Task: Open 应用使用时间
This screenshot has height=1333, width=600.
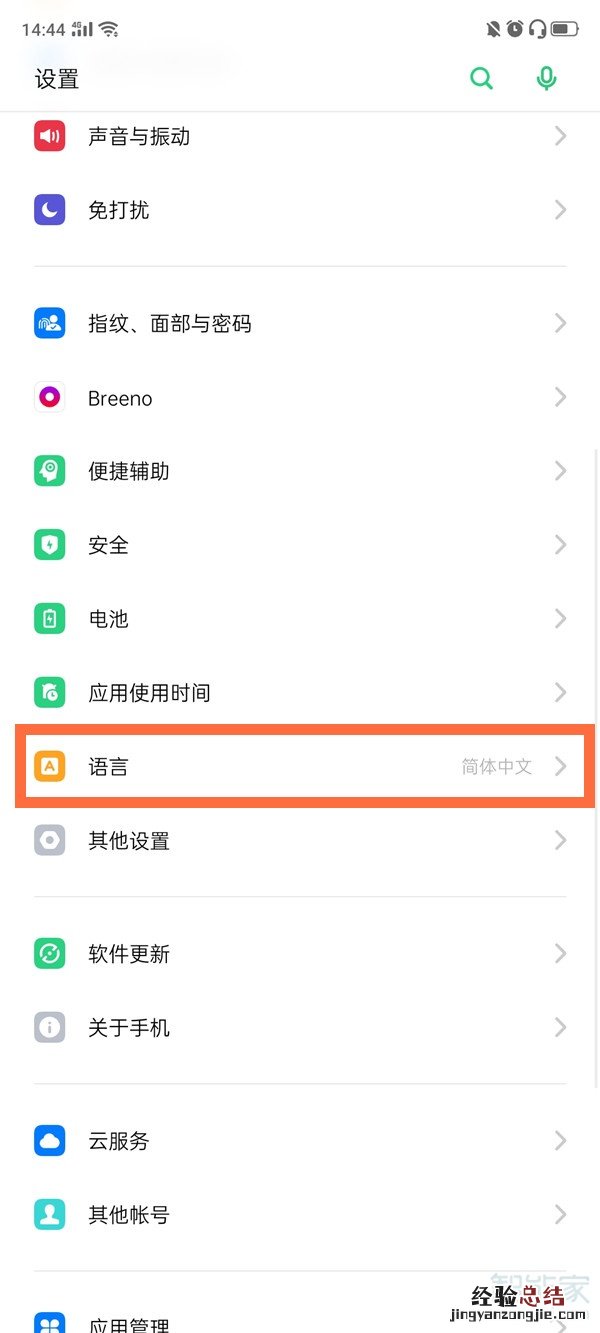Action: click(300, 692)
